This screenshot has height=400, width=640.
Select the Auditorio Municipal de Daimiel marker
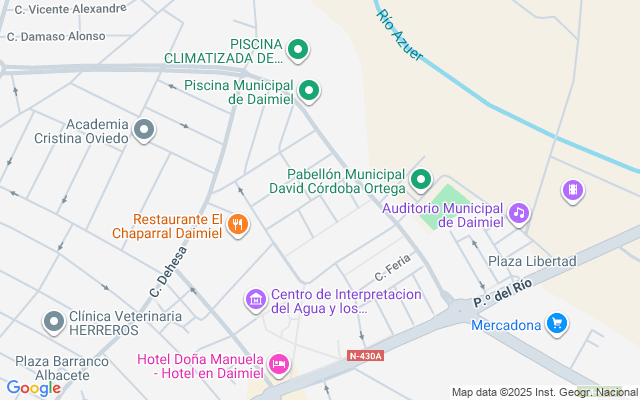tap(518, 212)
